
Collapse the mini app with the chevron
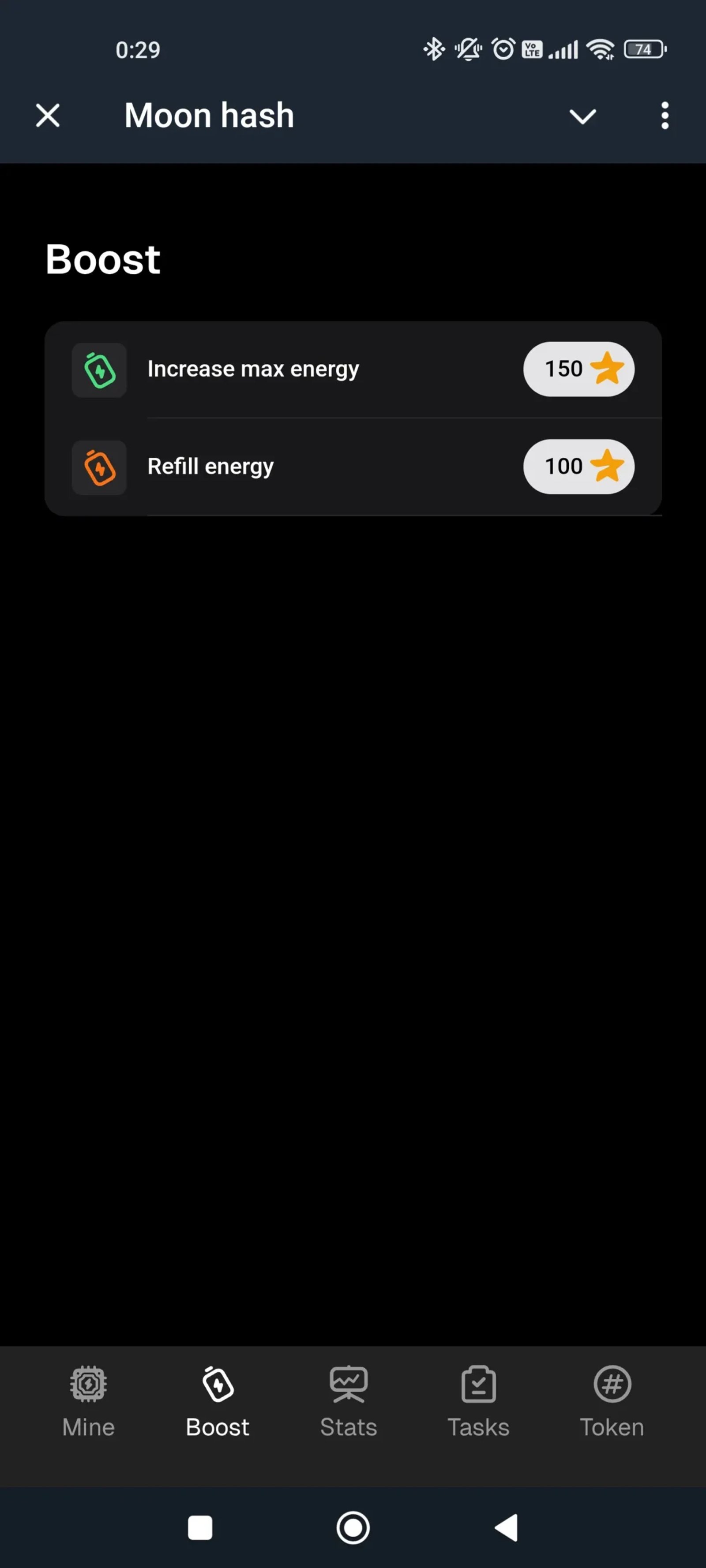(582, 116)
